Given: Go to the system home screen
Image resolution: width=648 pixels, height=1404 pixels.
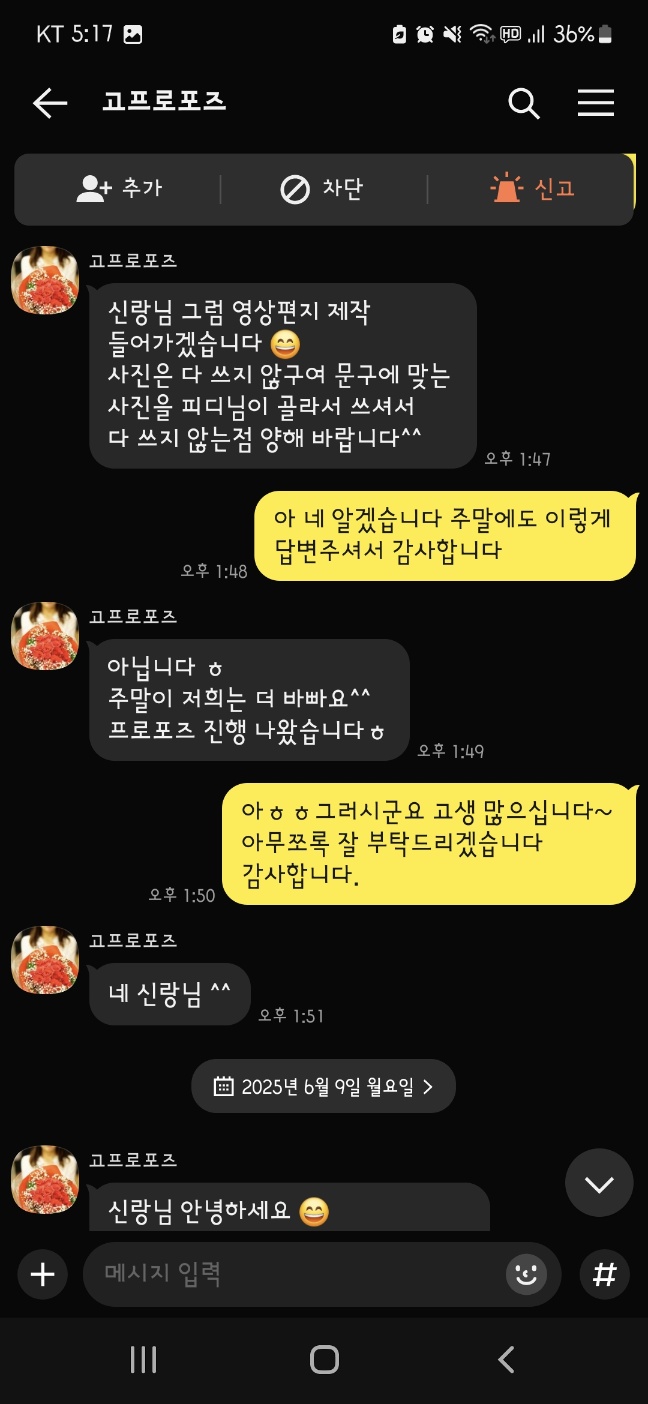Looking at the screenshot, I should click(x=324, y=1359).
